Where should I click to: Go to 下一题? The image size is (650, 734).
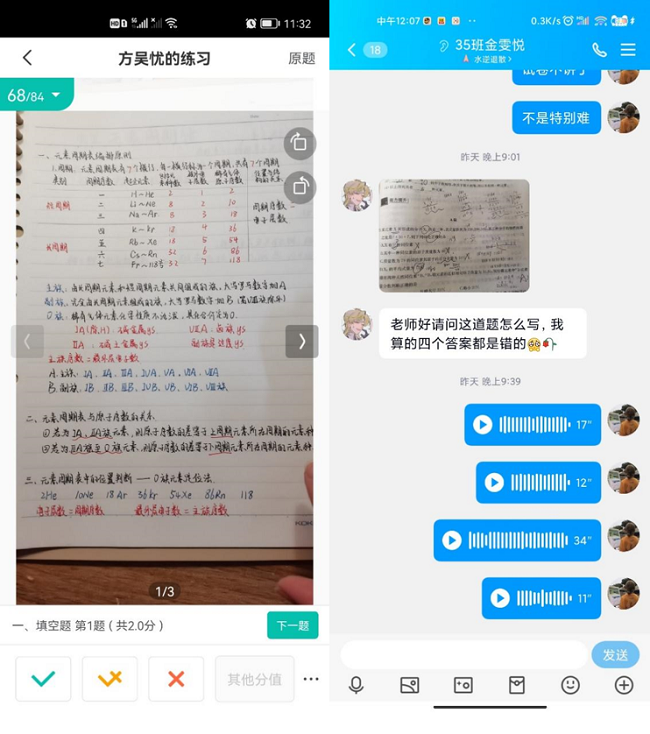[292, 625]
